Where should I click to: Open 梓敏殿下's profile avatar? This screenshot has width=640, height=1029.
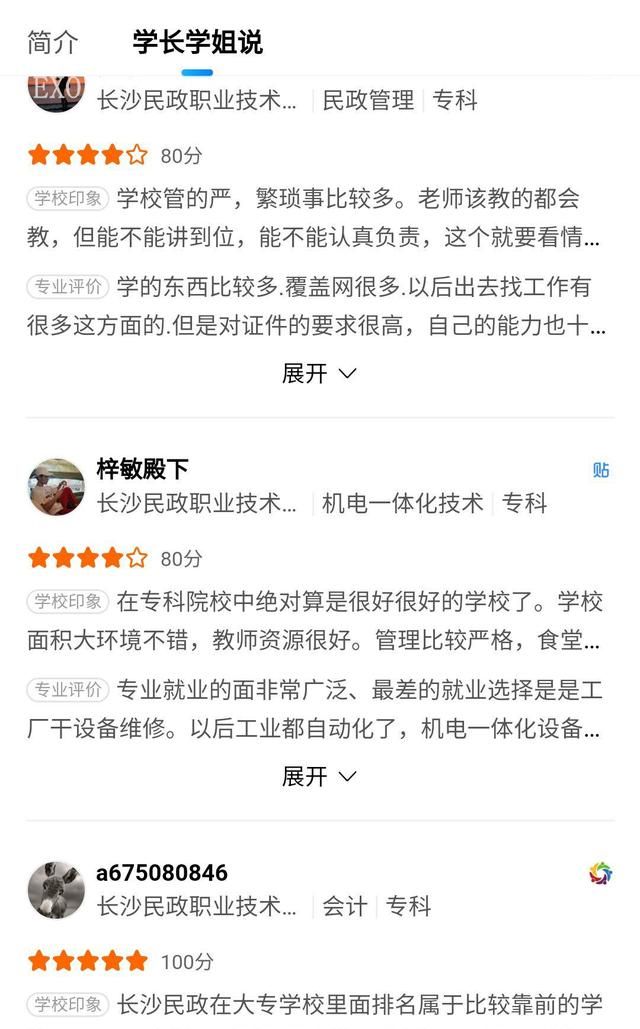(x=56, y=486)
